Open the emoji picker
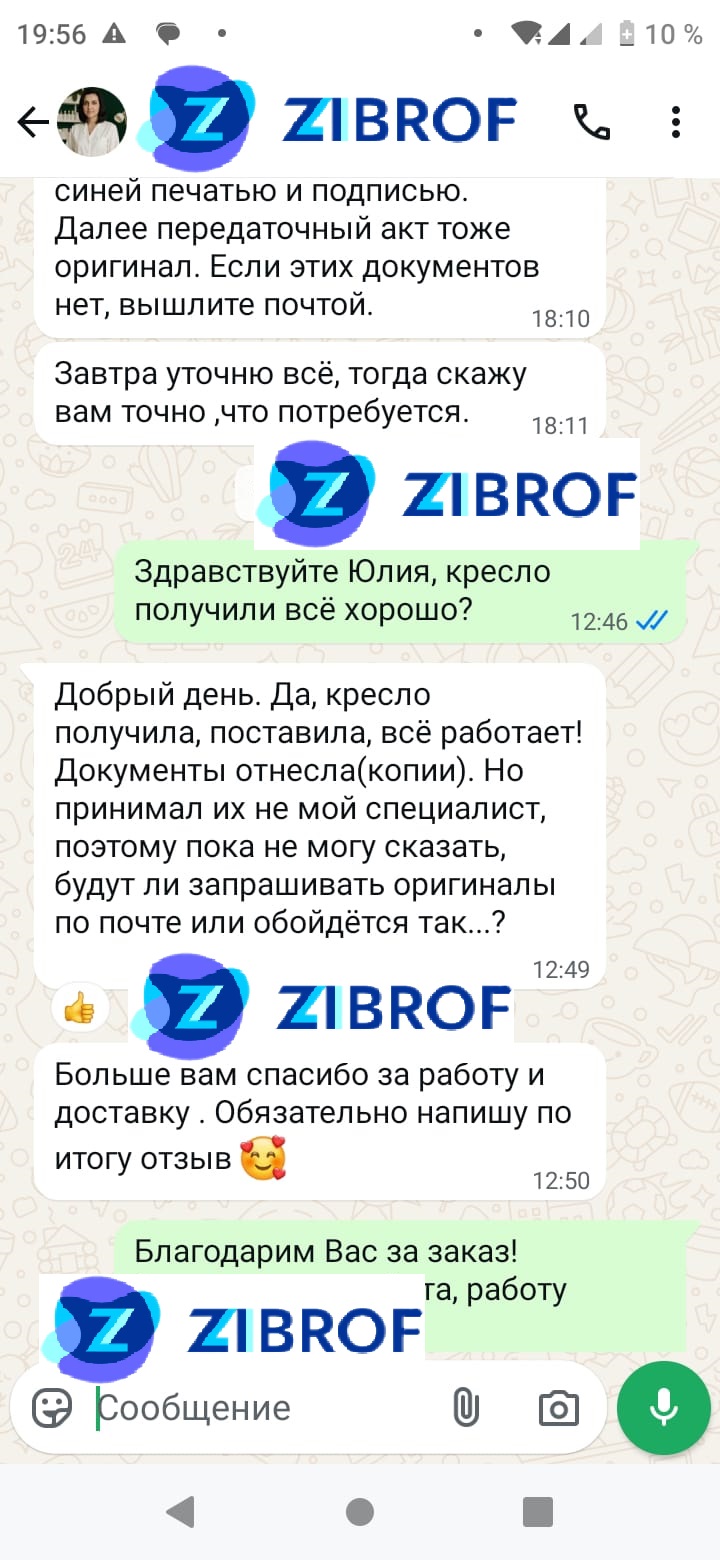720x1560 pixels. [52, 1408]
